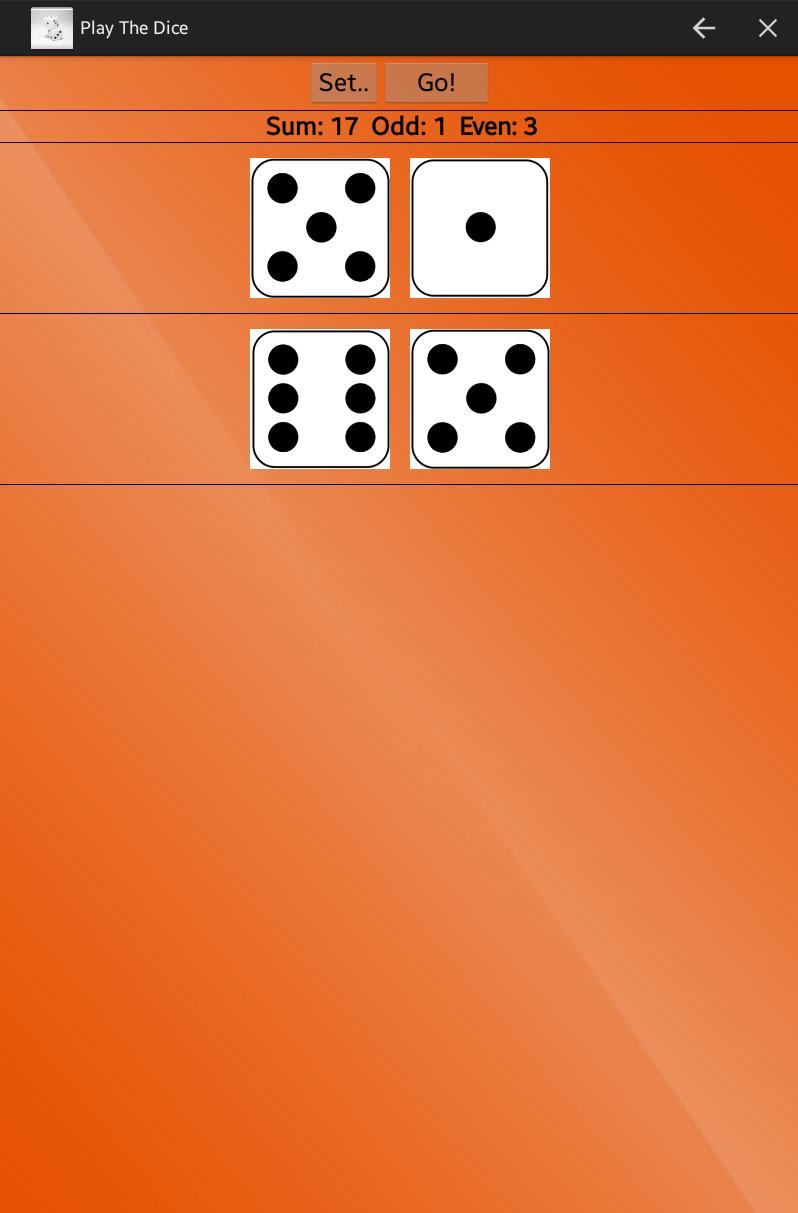Click the Sum: 17 label
The height and width of the screenshot is (1213, 798).
click(x=311, y=126)
